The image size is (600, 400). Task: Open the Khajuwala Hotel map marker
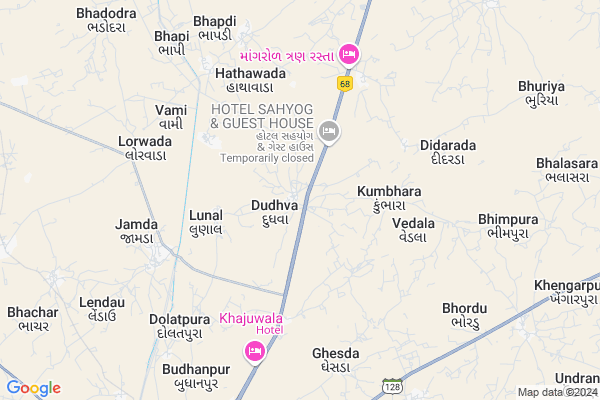(255, 351)
